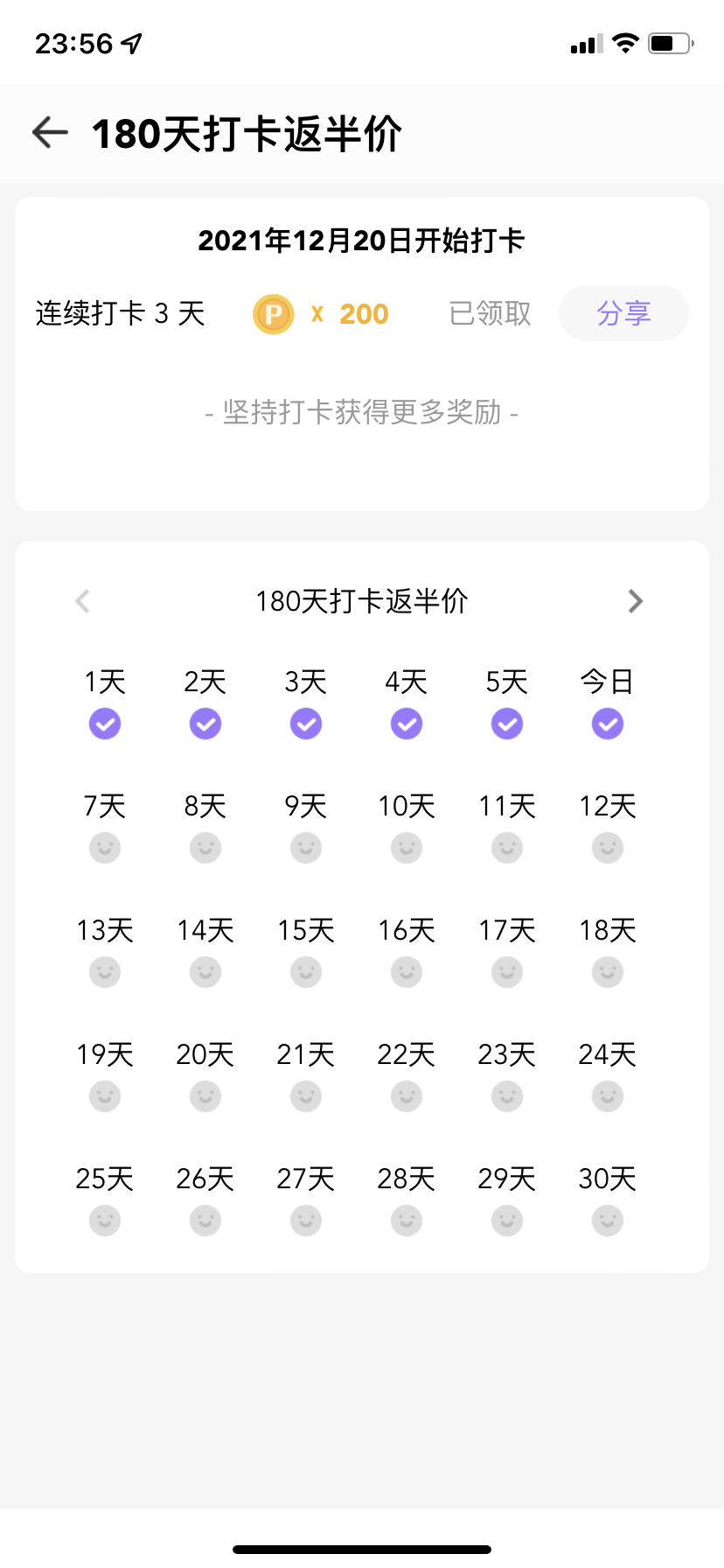This screenshot has height=1568, width=724.
Task: Go back from the 180天打卡返半价 page
Action: (50, 133)
